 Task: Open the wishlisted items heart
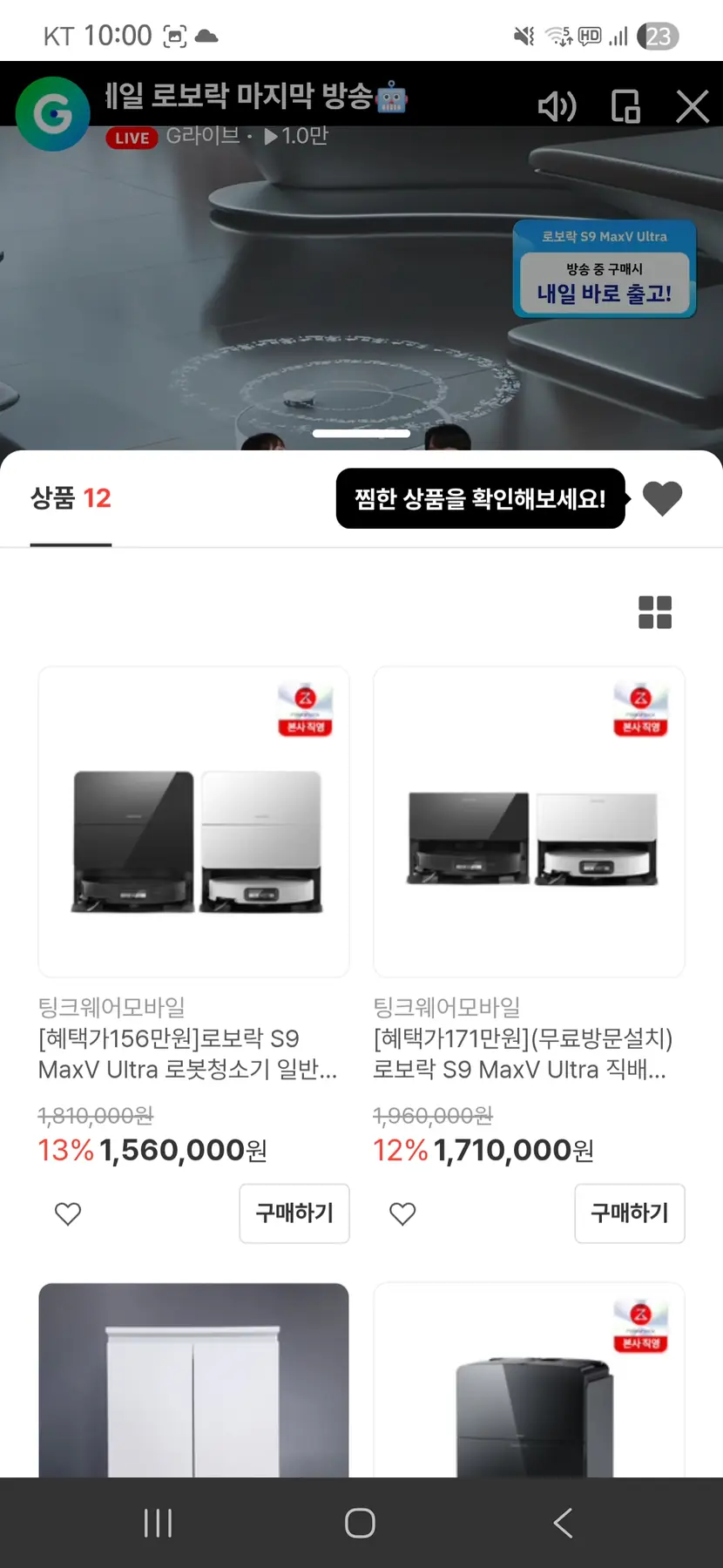click(x=662, y=499)
